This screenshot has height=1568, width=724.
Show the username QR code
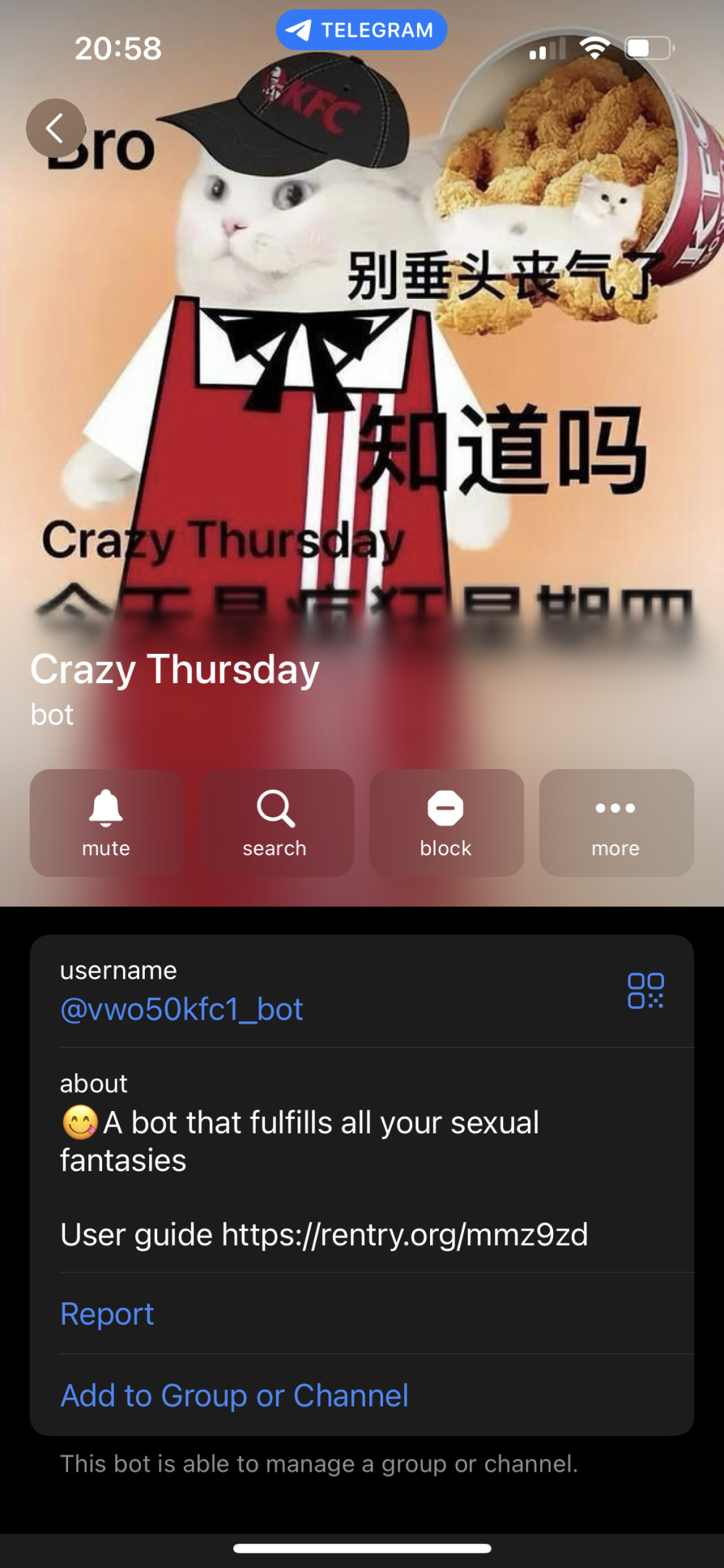point(645,991)
